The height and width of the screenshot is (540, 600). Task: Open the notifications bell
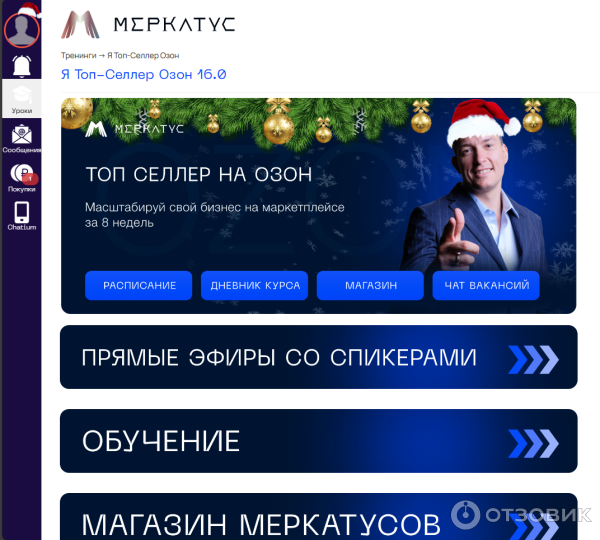point(21,67)
